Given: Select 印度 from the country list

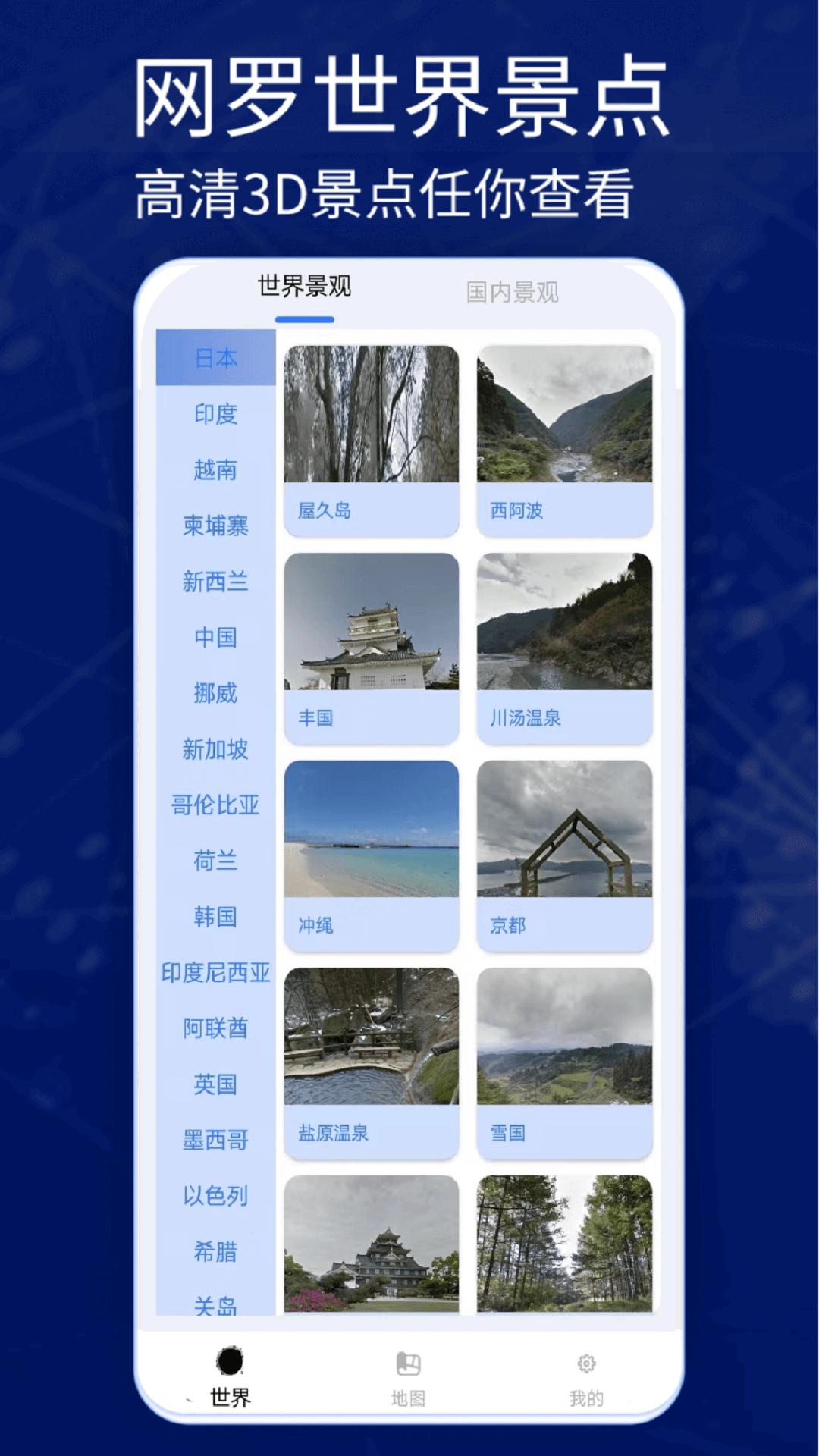Looking at the screenshot, I should pos(215,415).
